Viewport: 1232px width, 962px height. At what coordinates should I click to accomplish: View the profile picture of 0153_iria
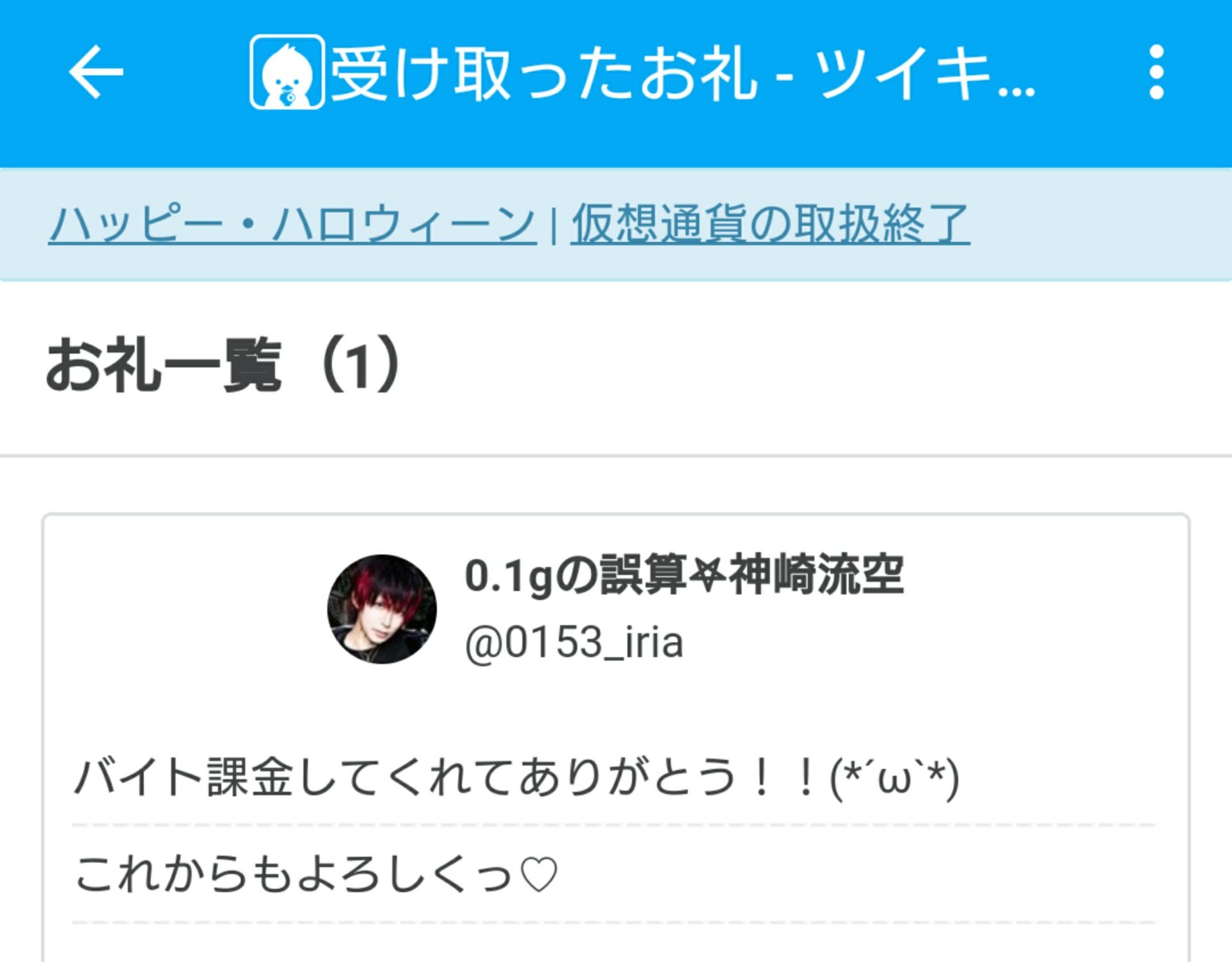pos(382,609)
